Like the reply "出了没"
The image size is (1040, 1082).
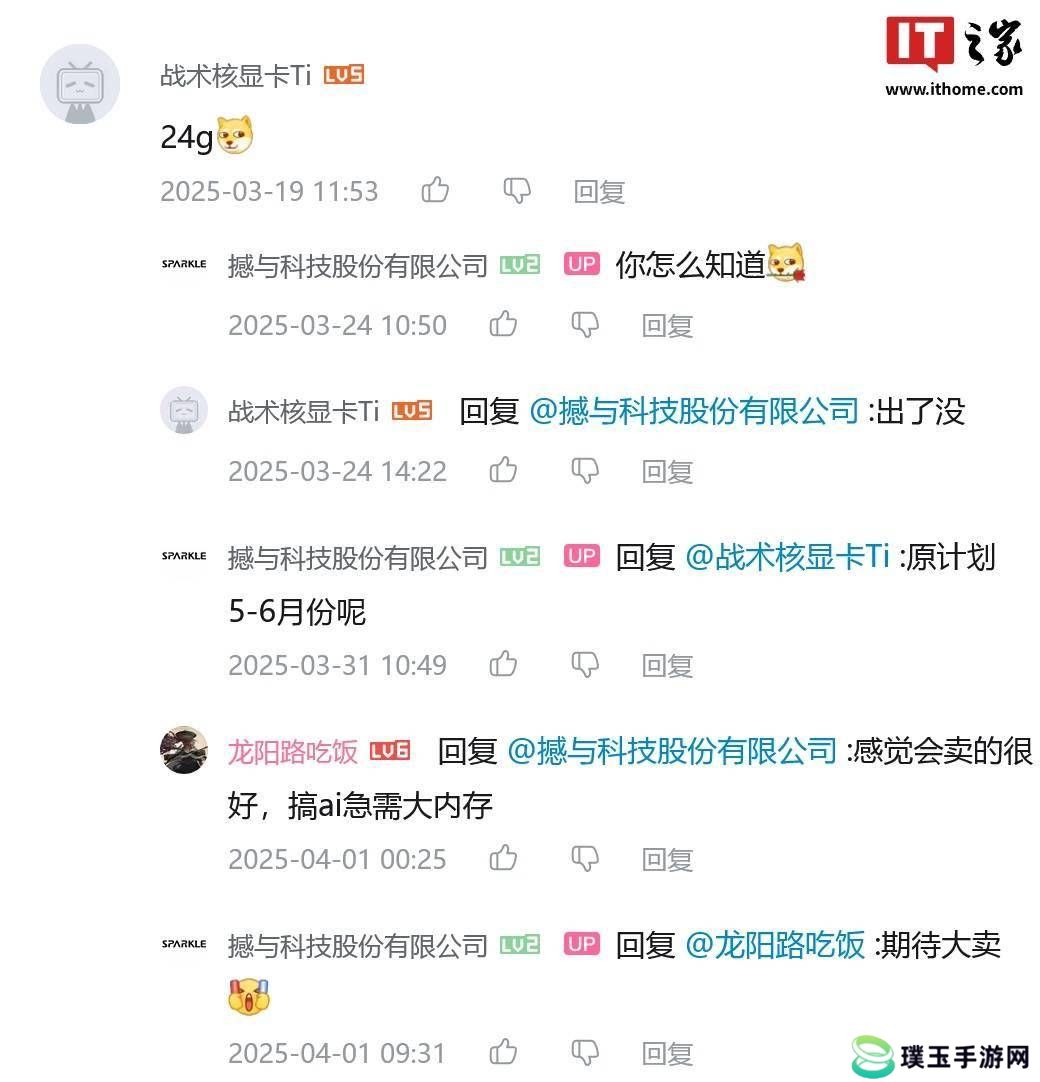(x=503, y=470)
